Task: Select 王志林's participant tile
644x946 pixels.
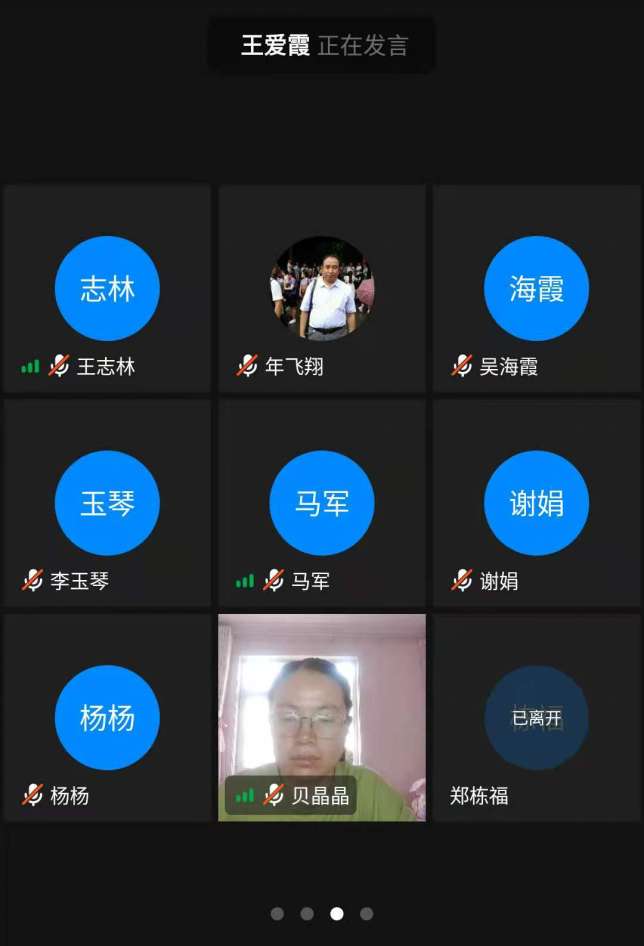Action: 107,288
